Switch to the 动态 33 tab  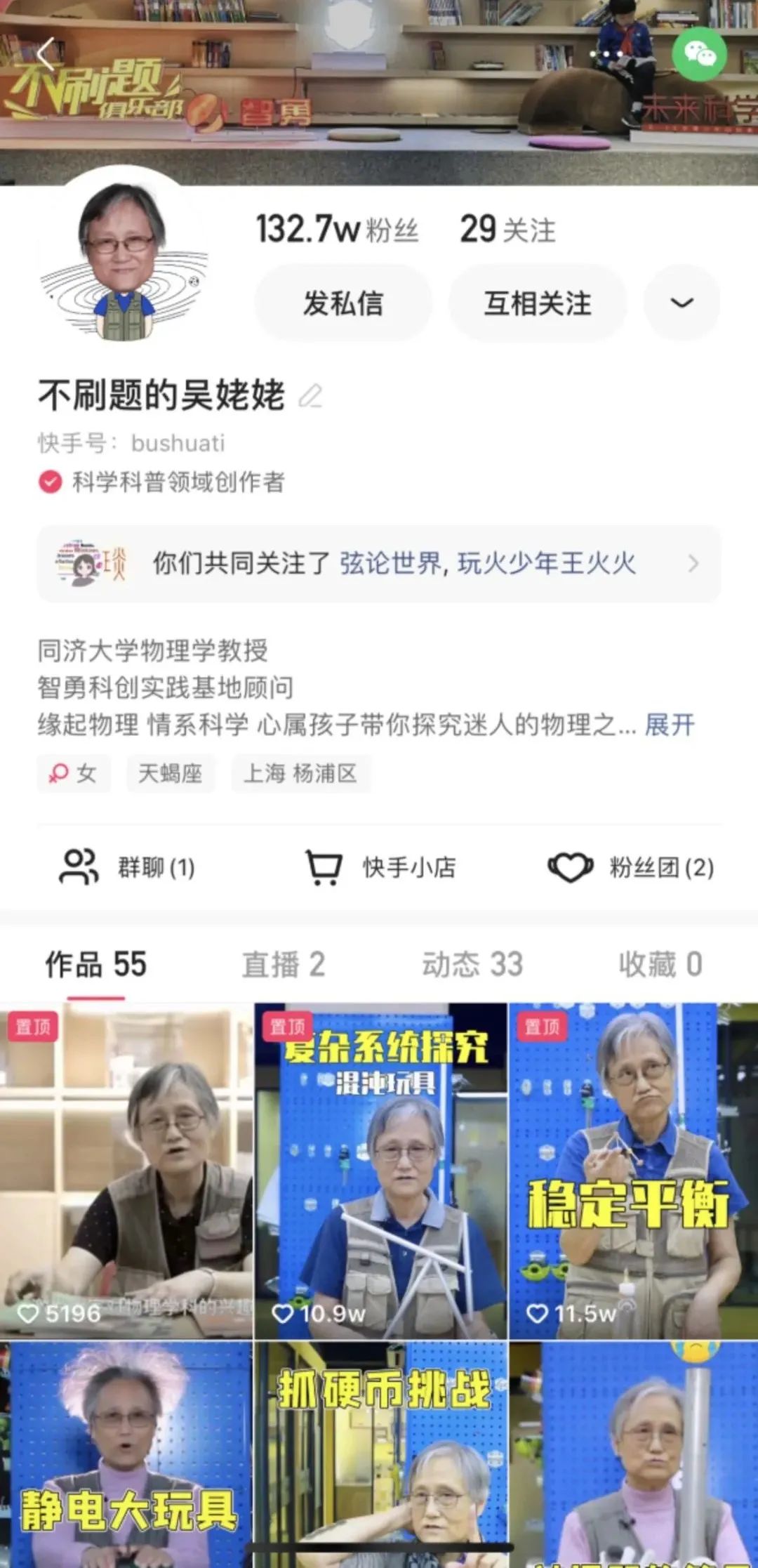pyautogui.click(x=472, y=964)
